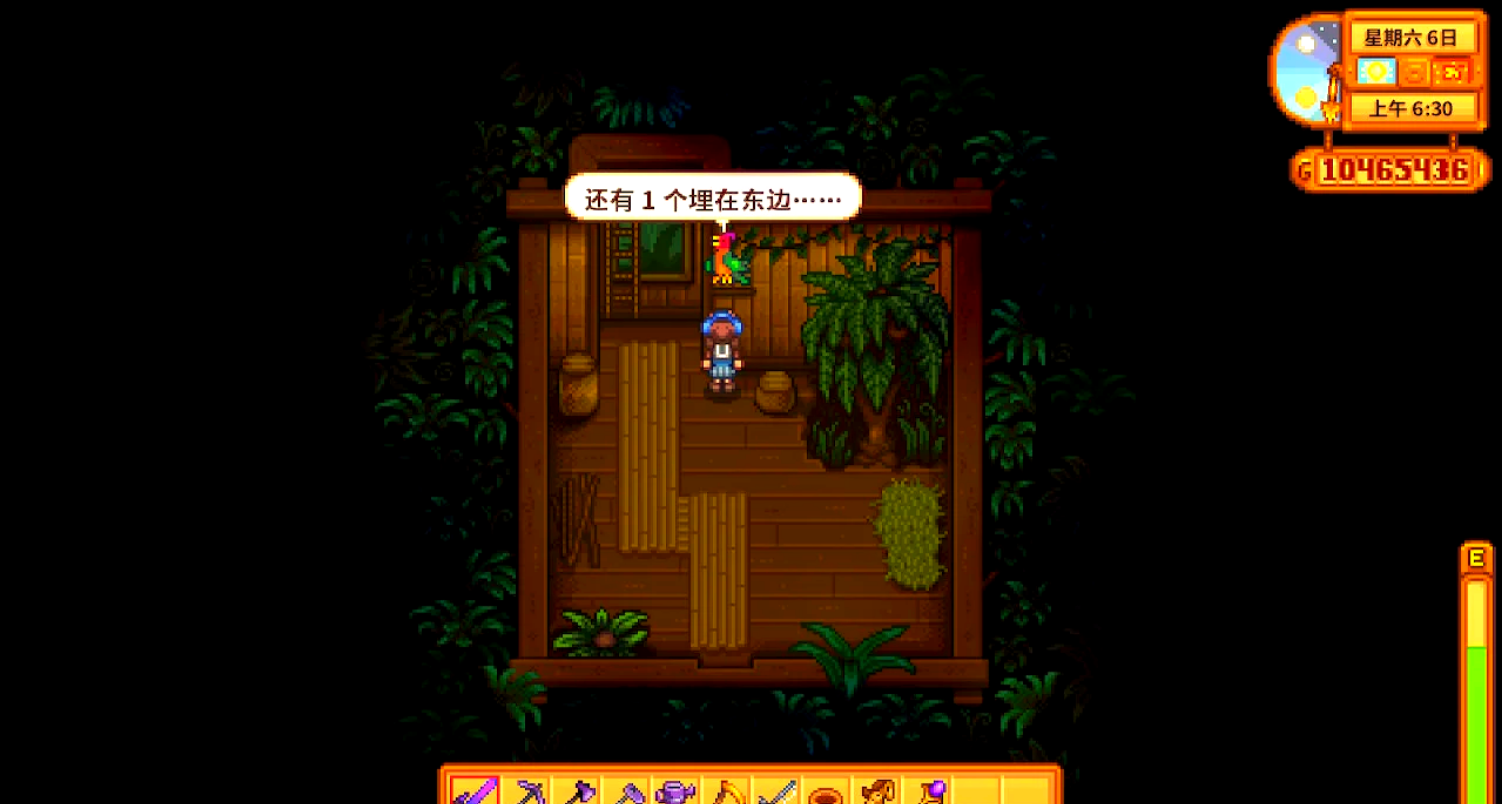Equip the pickaxe from the toolbar

click(527, 792)
